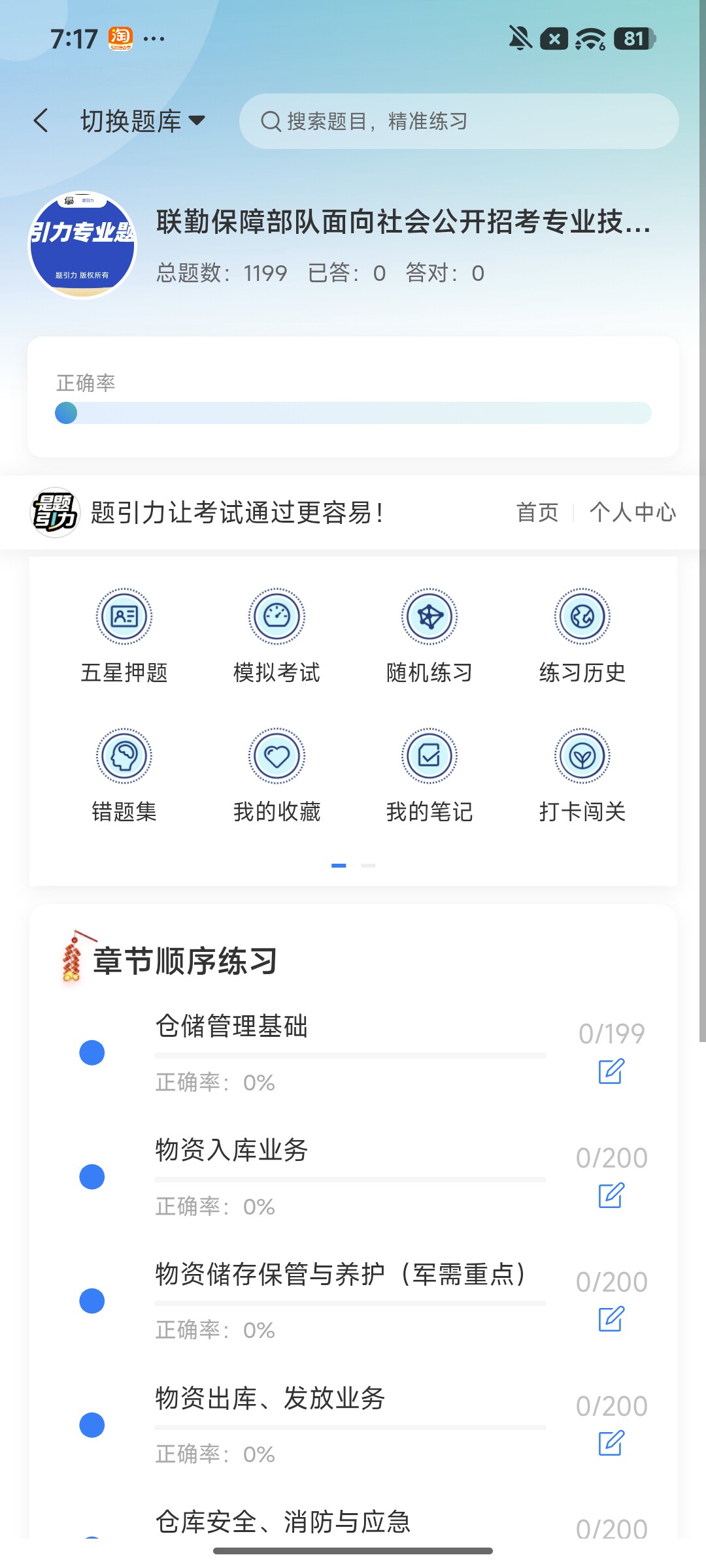Tap the 搜索题目 search box

459,121
